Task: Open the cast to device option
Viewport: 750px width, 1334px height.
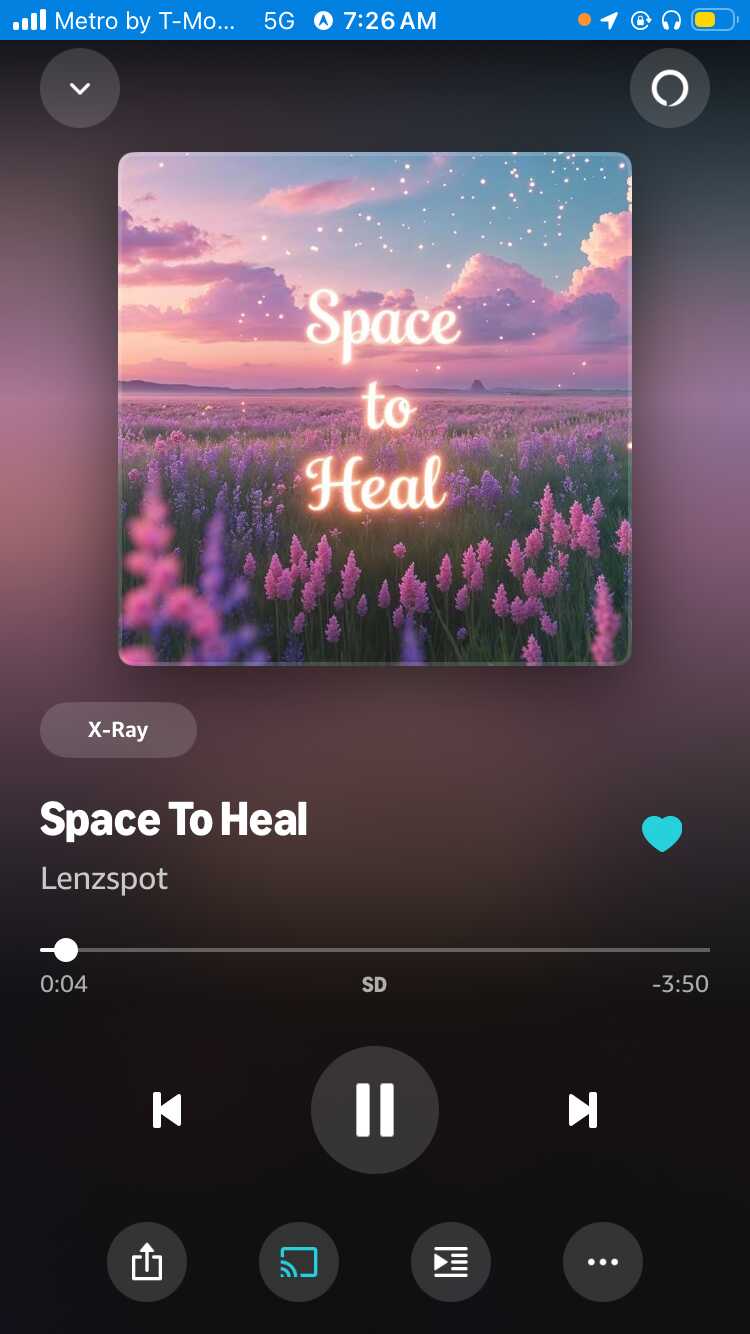Action: coord(299,1262)
